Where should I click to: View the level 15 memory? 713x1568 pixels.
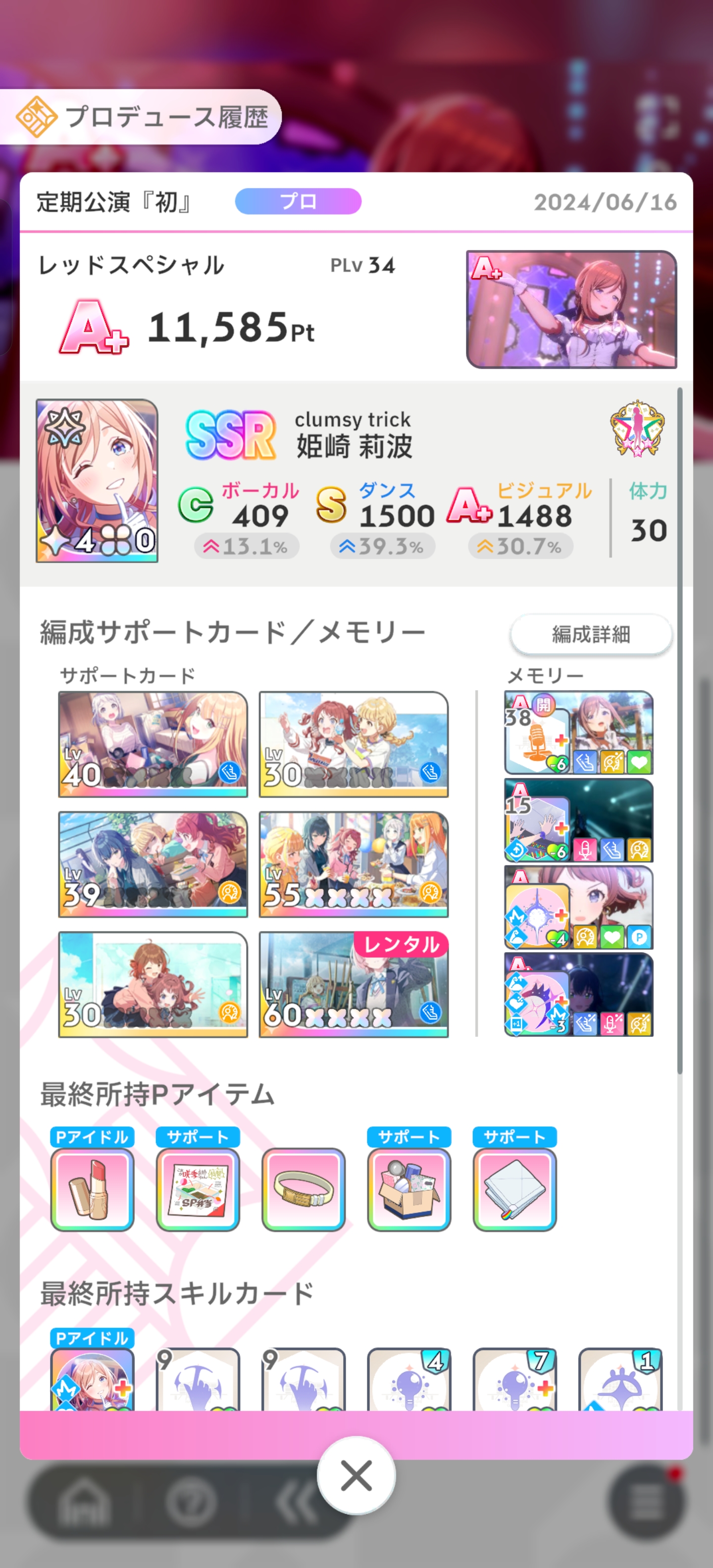(578, 820)
